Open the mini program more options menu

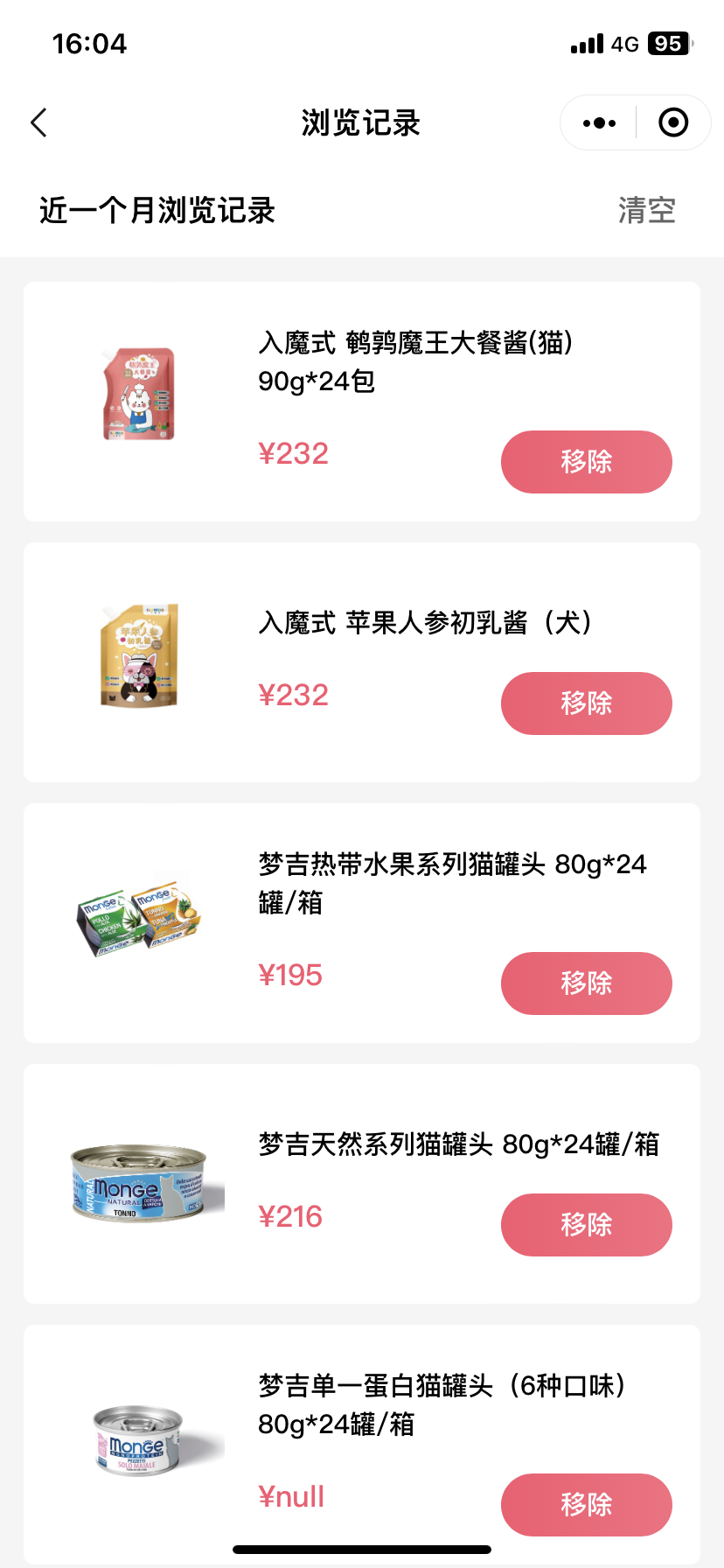(599, 123)
